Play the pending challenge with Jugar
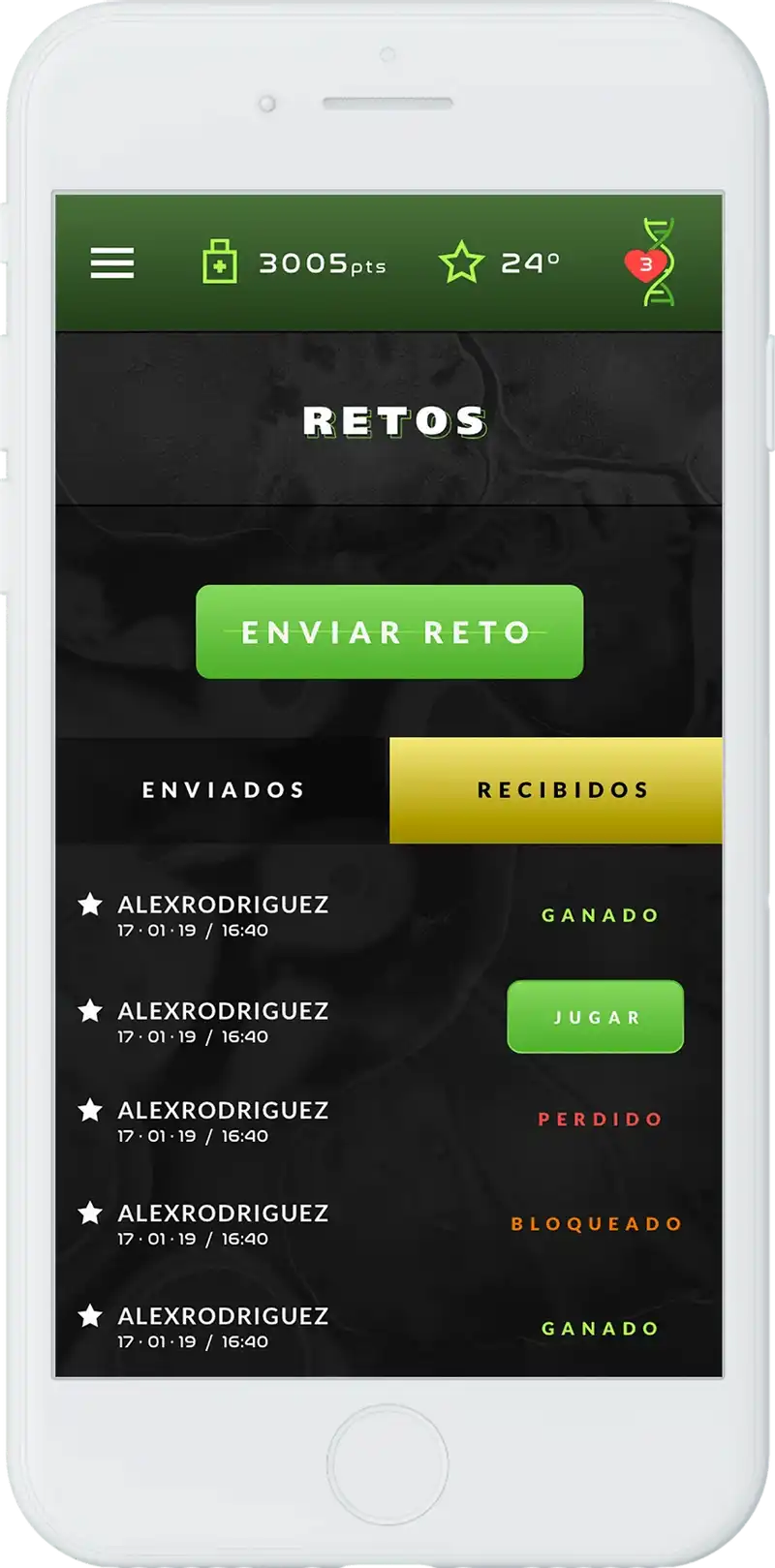 (595, 1017)
